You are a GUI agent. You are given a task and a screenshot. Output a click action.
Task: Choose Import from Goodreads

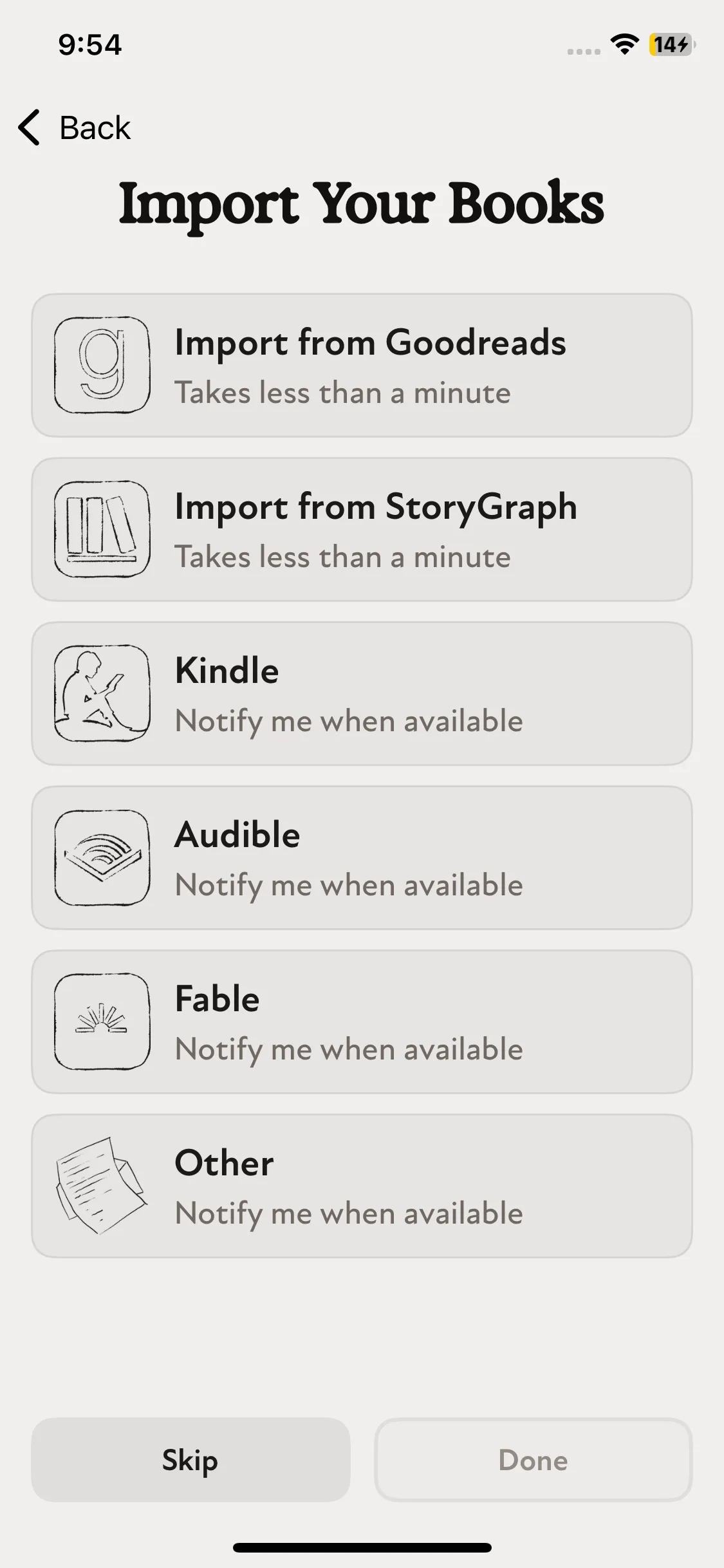pyautogui.click(x=362, y=366)
